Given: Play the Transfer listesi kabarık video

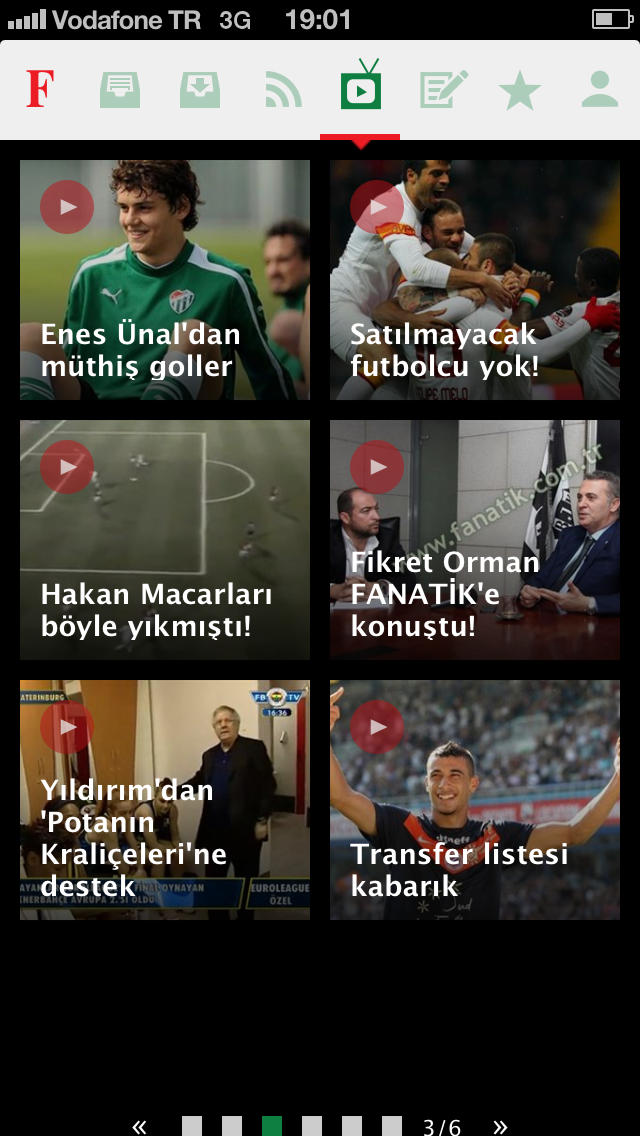Looking at the screenshot, I should (475, 800).
